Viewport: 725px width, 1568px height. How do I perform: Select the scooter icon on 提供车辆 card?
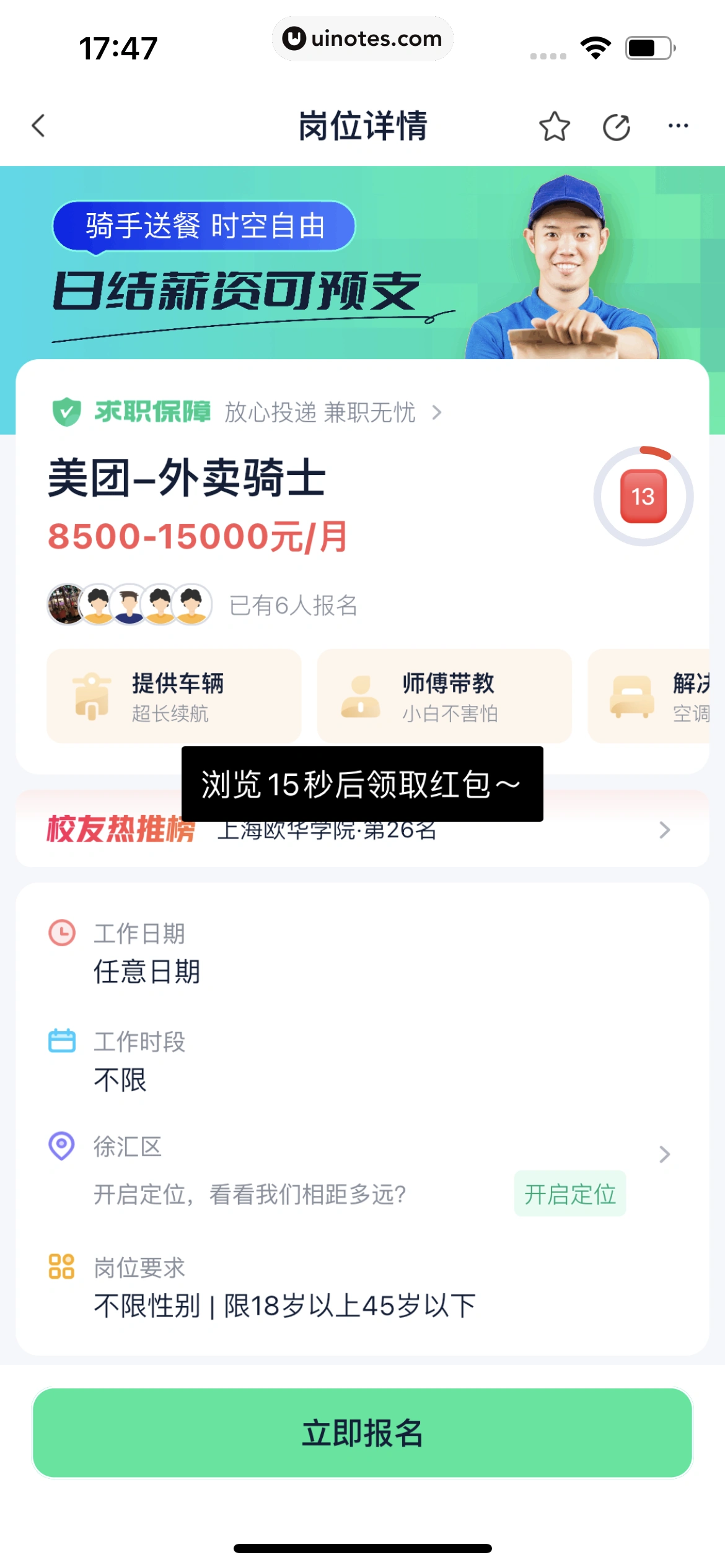tap(92, 695)
